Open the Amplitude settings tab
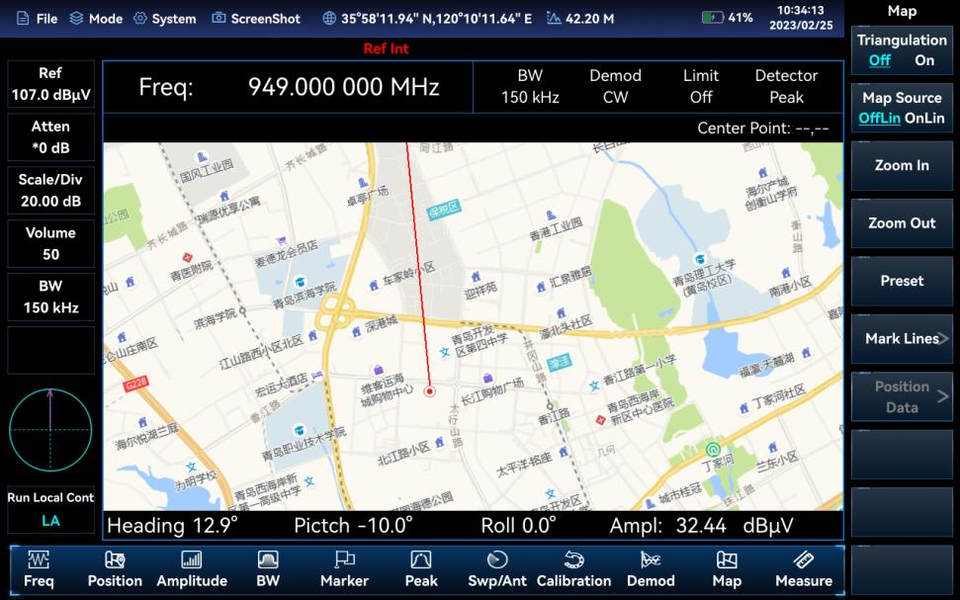Screen dimensions: 960x600 point(192,569)
